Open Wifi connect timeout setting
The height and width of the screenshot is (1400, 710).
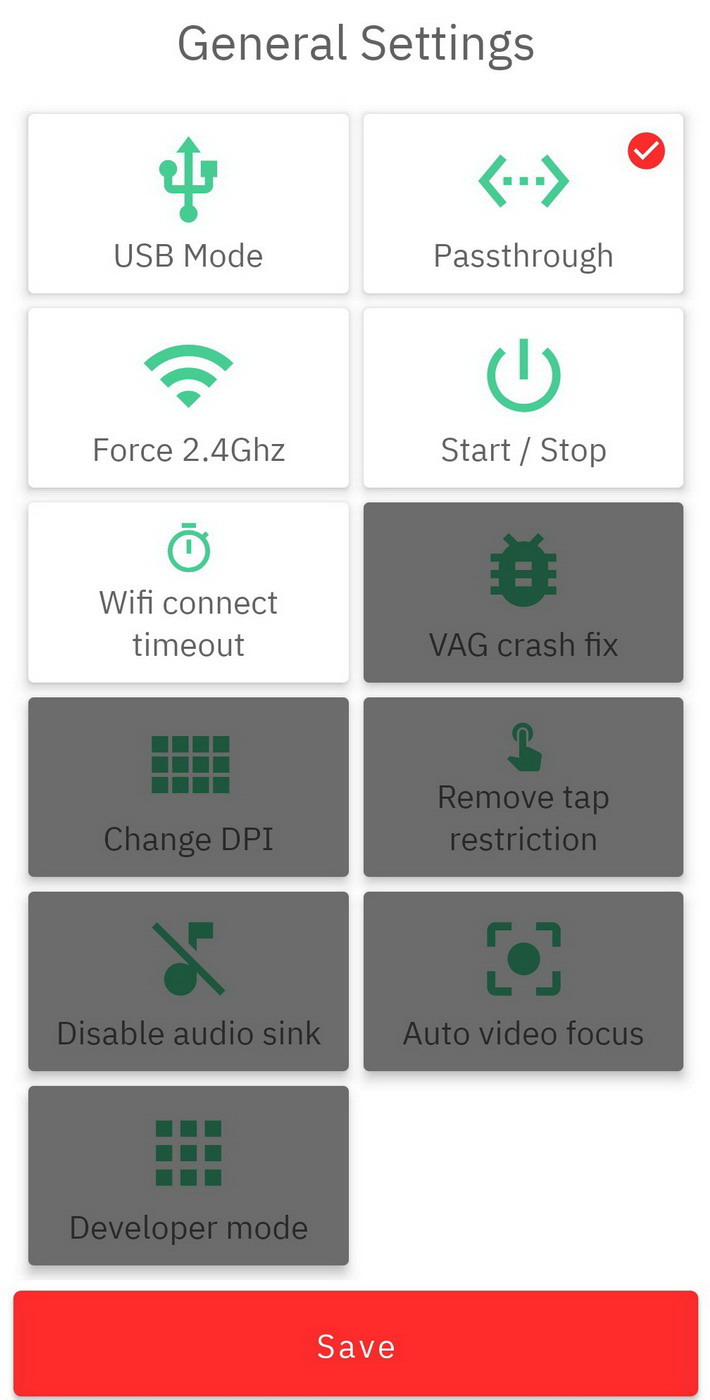coord(188,592)
